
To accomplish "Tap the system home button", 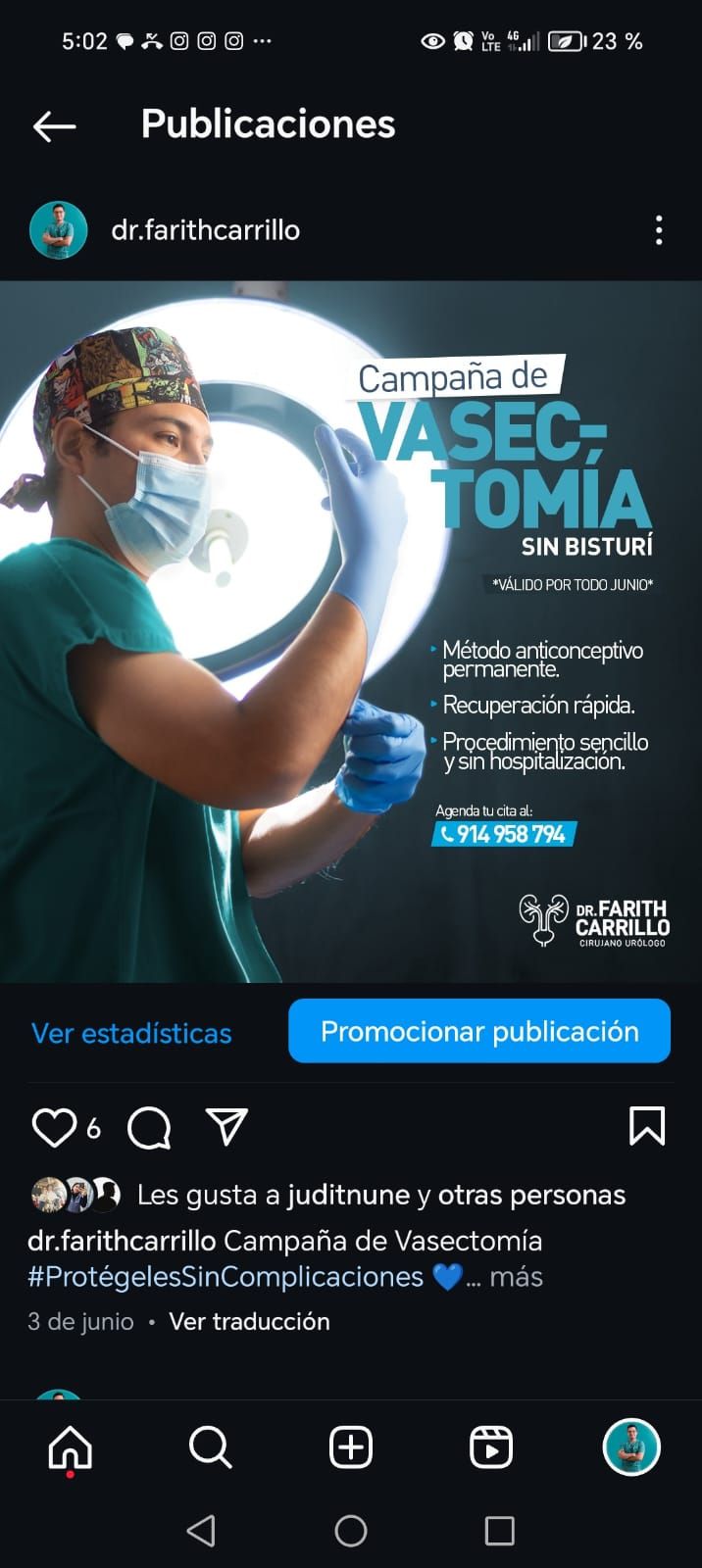I will click(351, 1531).
